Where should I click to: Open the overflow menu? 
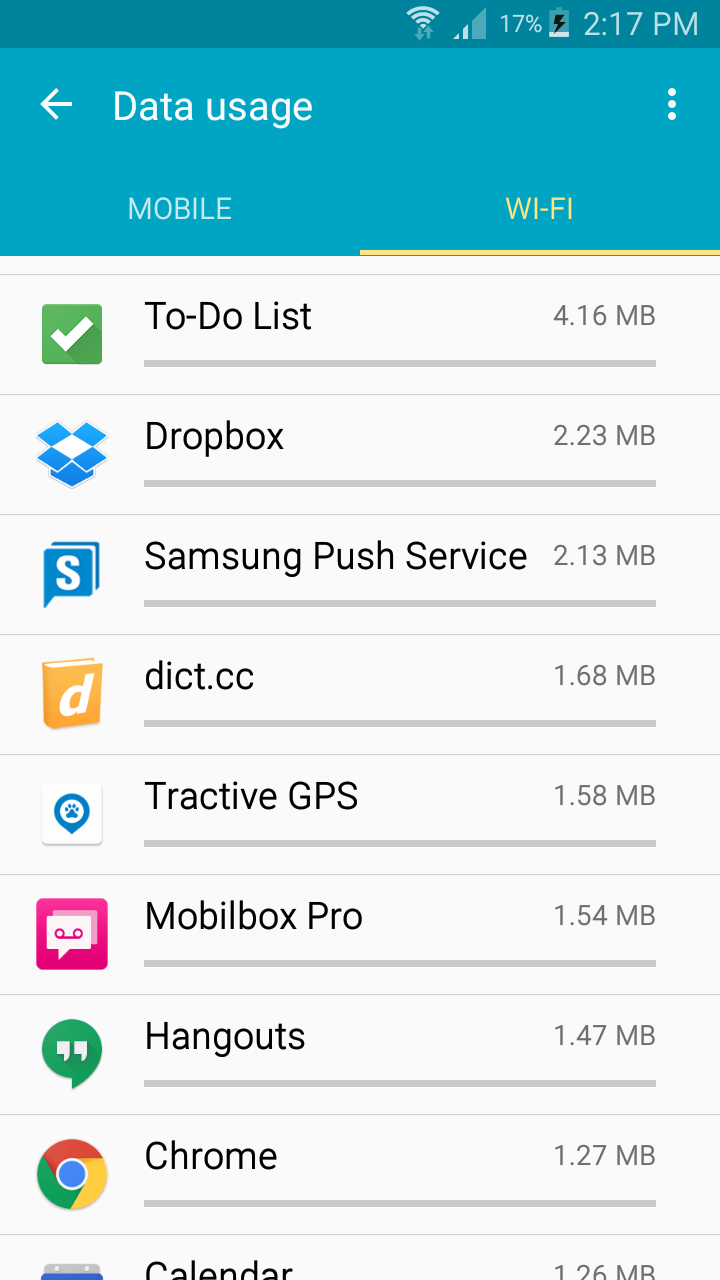[x=671, y=105]
